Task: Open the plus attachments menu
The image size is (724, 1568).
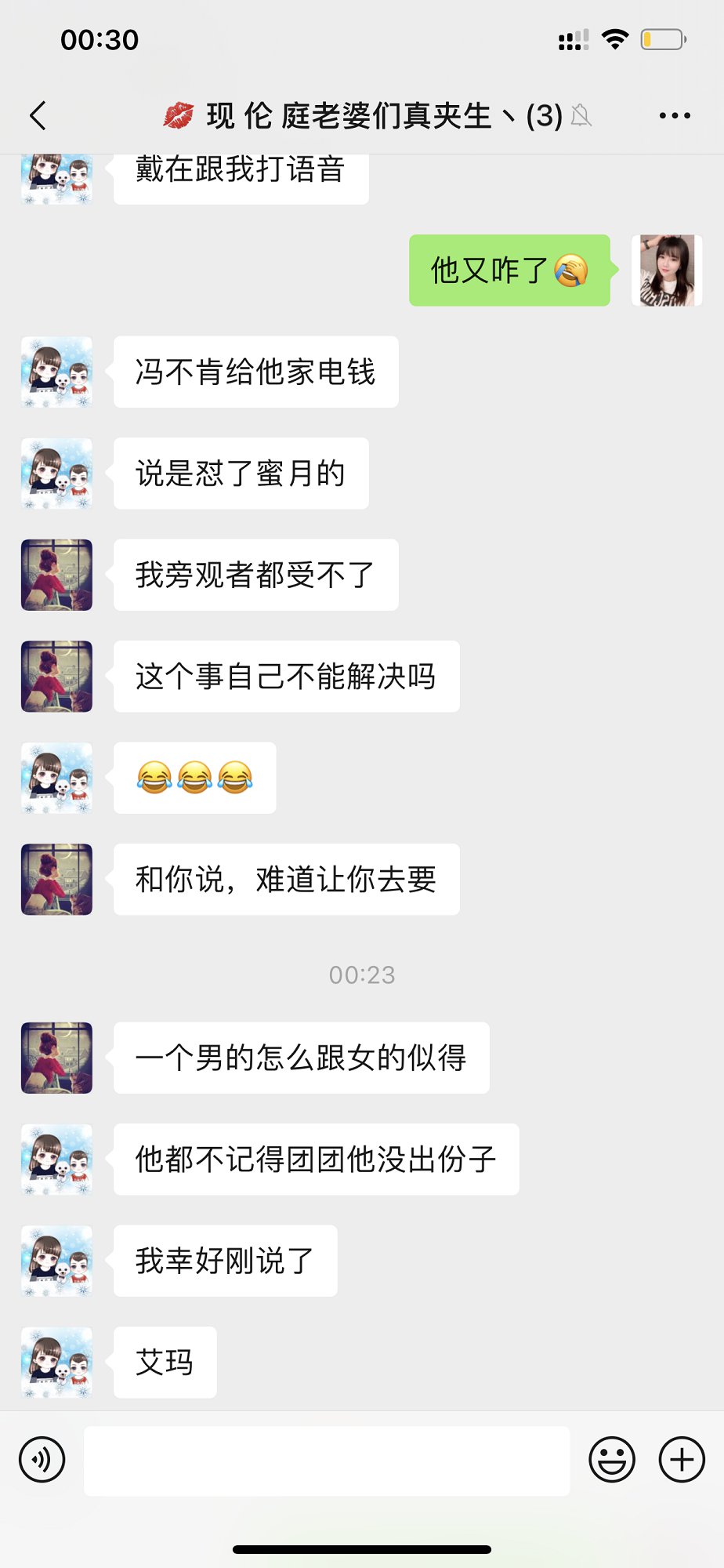Action: click(682, 1460)
